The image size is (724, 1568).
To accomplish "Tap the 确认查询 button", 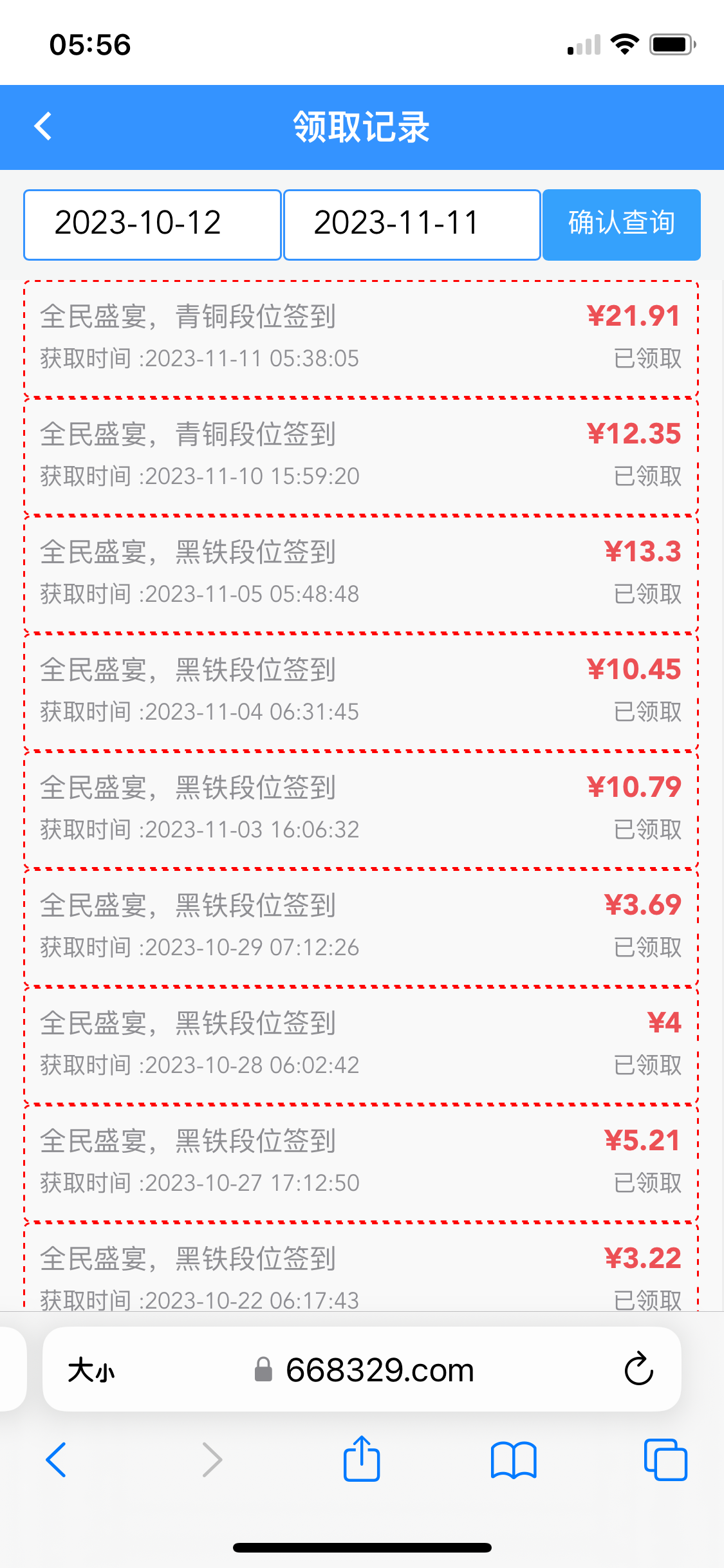I will [x=621, y=225].
